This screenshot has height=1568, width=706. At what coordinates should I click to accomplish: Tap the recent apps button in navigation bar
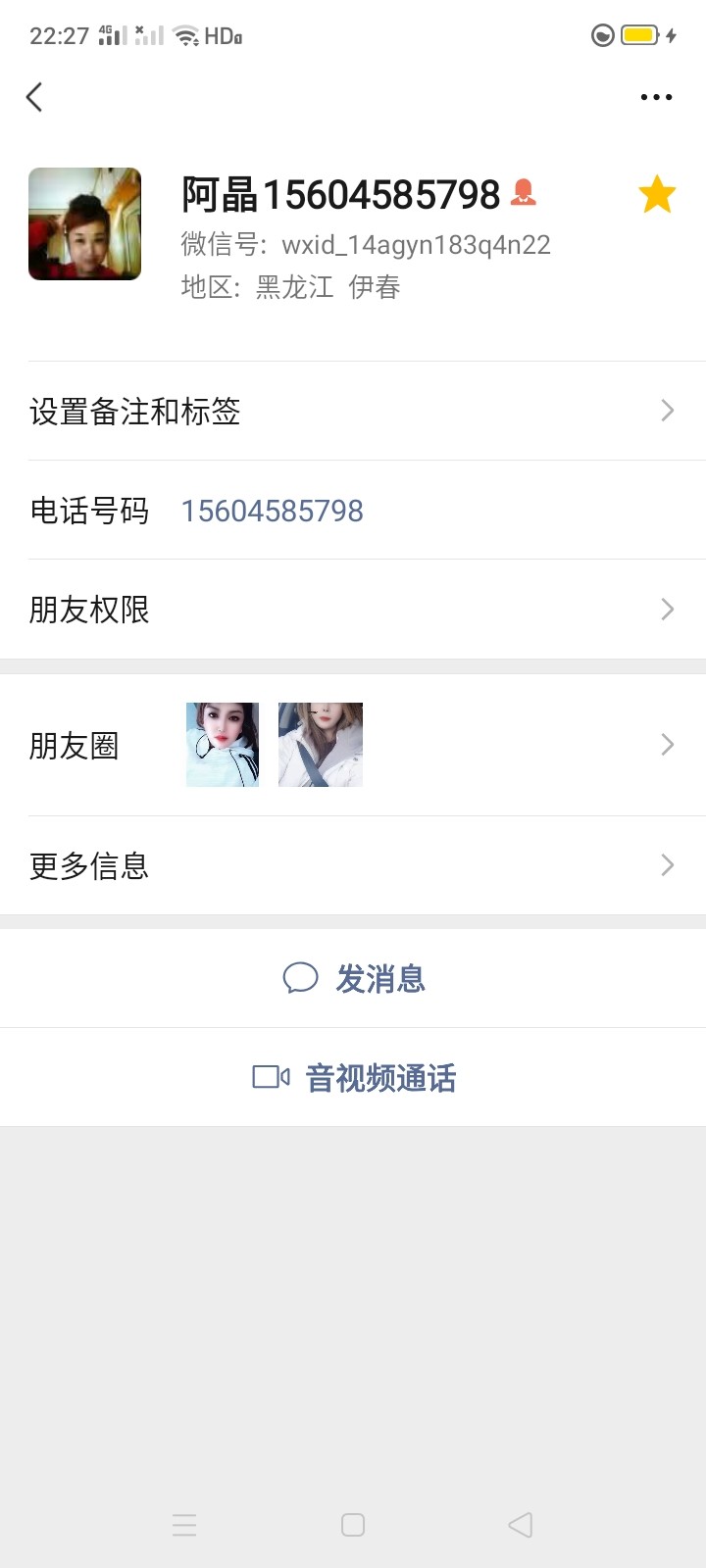click(x=184, y=1525)
